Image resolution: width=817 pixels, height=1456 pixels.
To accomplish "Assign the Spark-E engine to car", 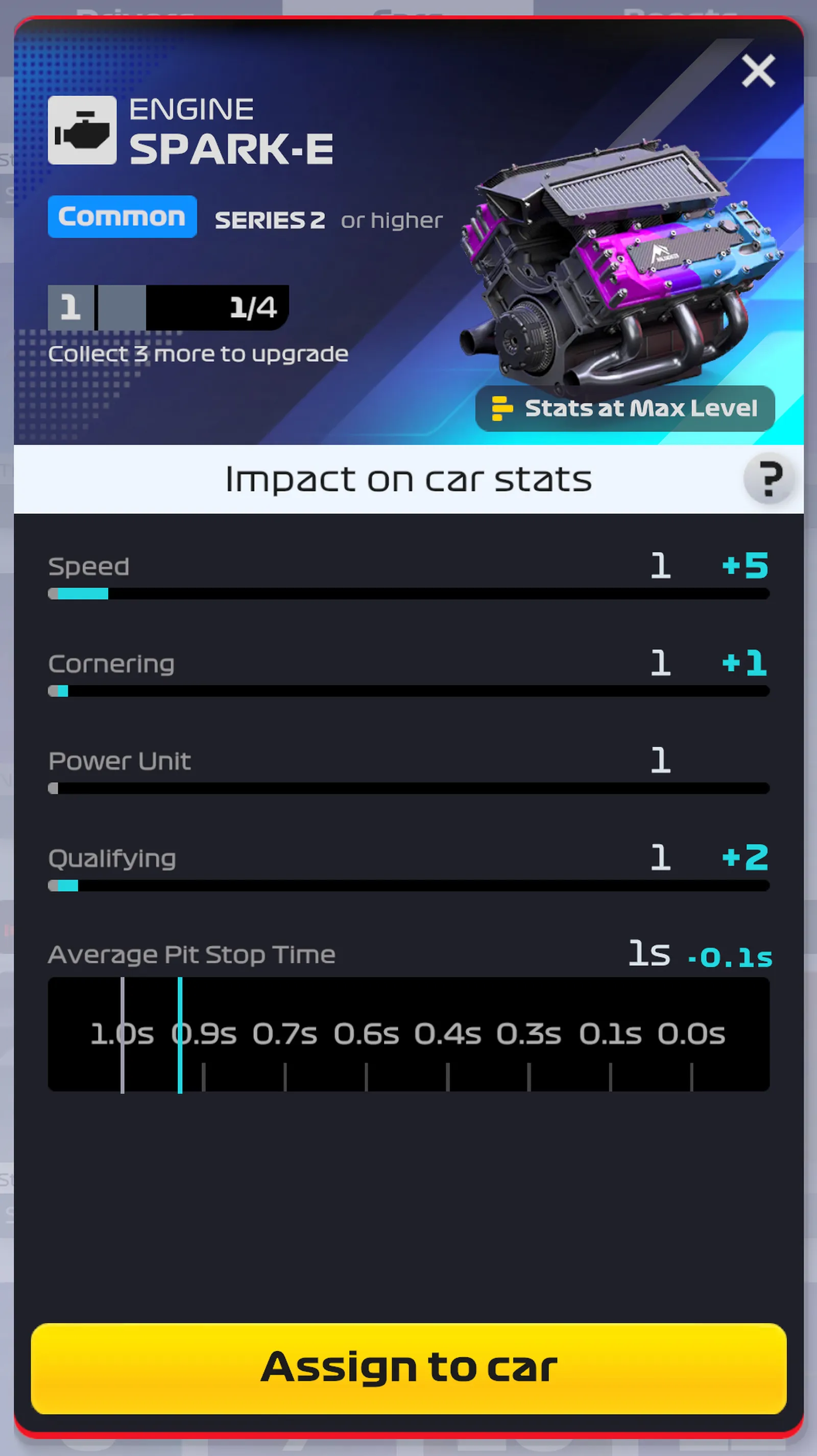I will tap(408, 1367).
